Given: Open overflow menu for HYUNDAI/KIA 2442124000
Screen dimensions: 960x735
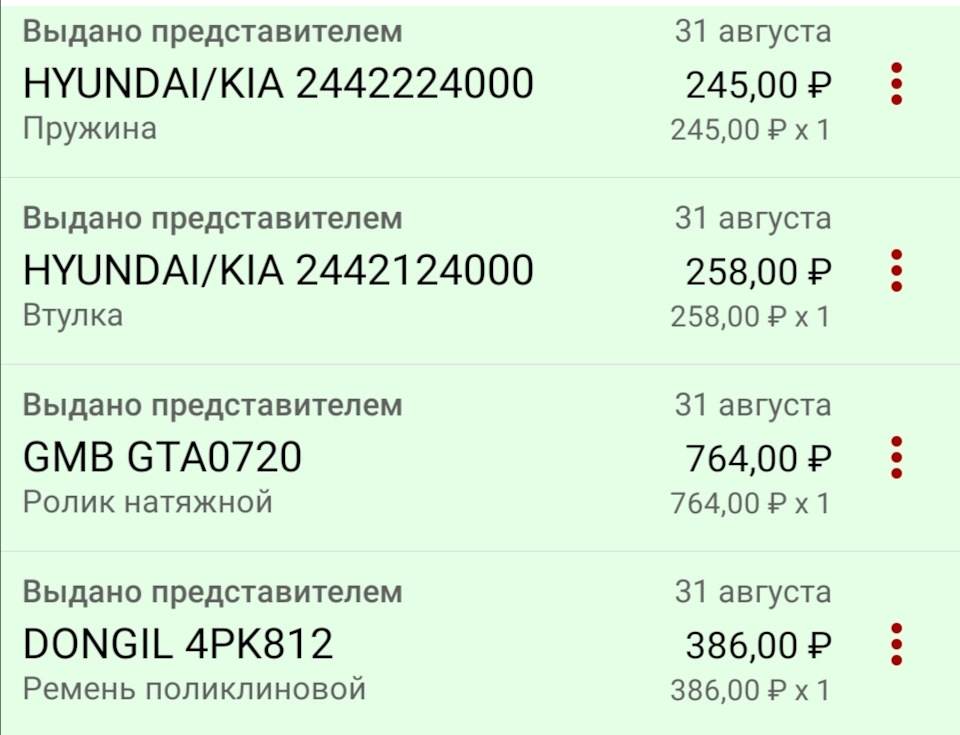Looking at the screenshot, I should [x=896, y=271].
